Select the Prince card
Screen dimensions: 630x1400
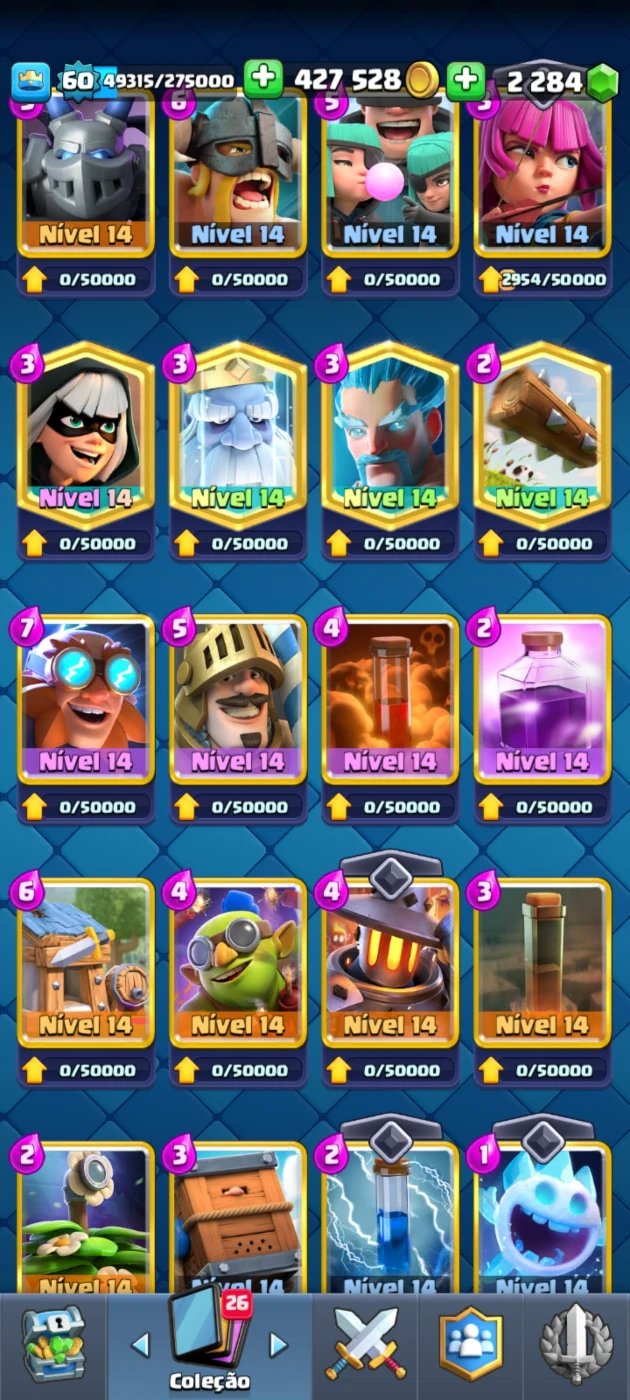coord(238,699)
